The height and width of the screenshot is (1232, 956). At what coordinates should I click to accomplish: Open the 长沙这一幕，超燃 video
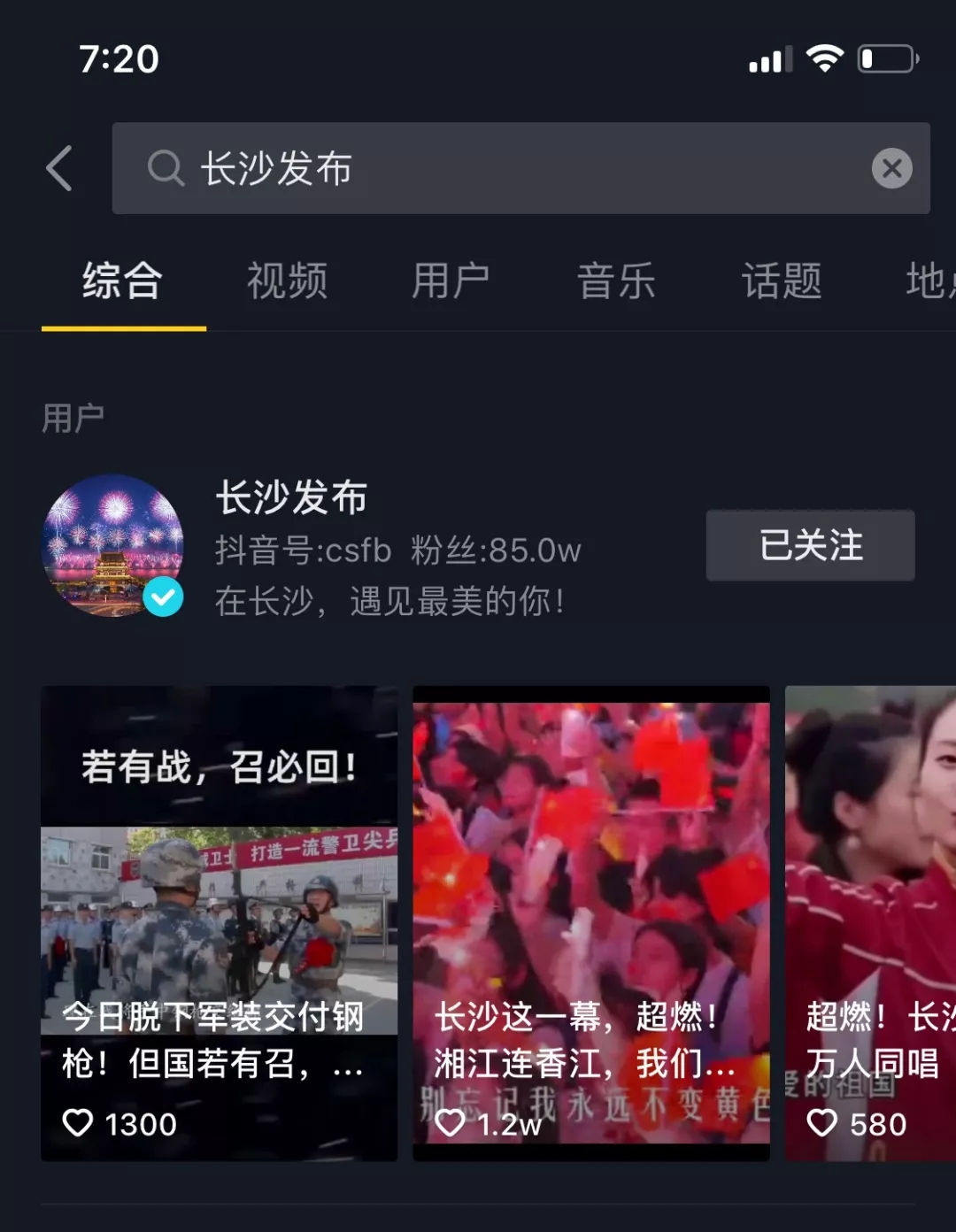pyautogui.click(x=590, y=922)
